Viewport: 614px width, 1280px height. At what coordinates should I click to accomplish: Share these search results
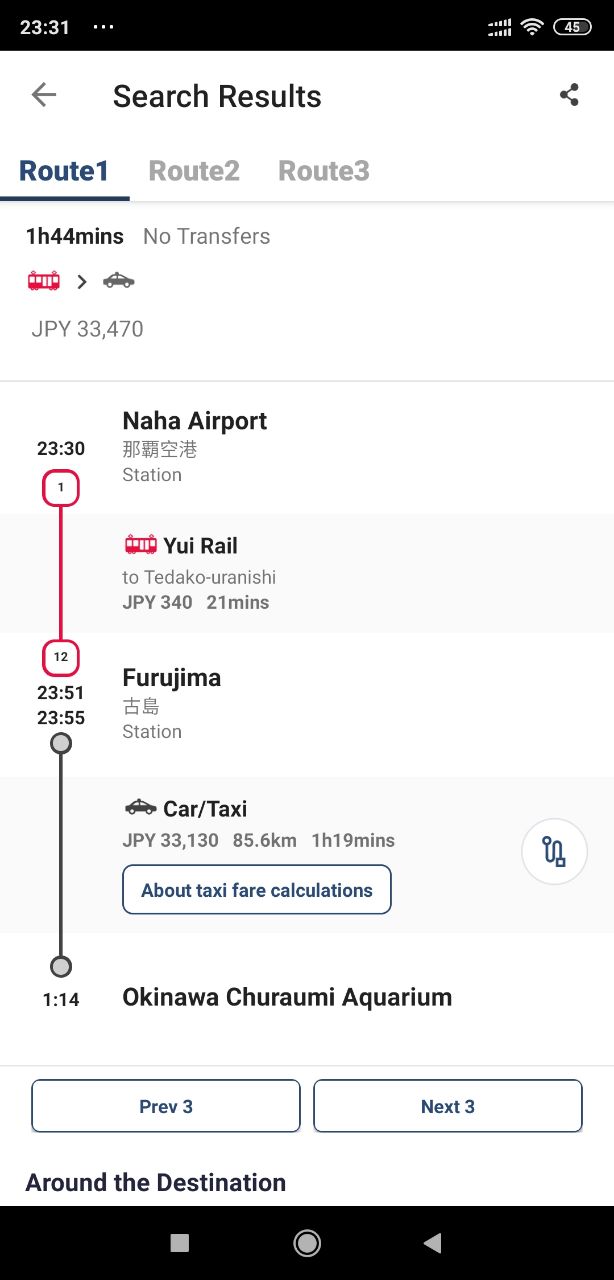569,95
